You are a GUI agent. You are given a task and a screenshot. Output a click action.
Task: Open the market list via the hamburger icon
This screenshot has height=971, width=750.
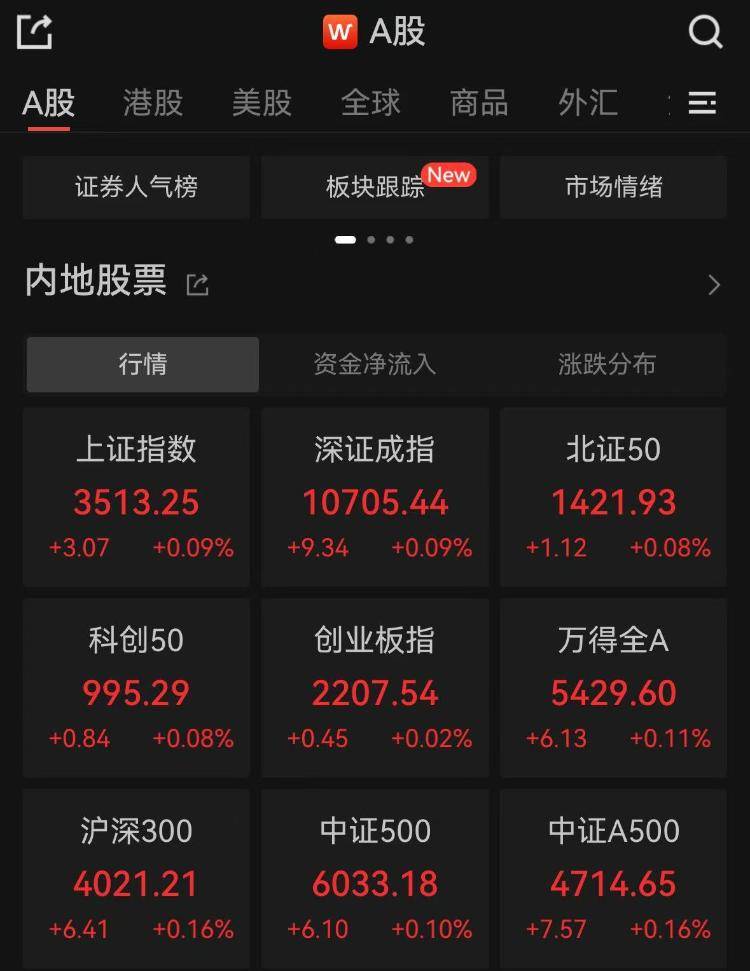(x=701, y=103)
